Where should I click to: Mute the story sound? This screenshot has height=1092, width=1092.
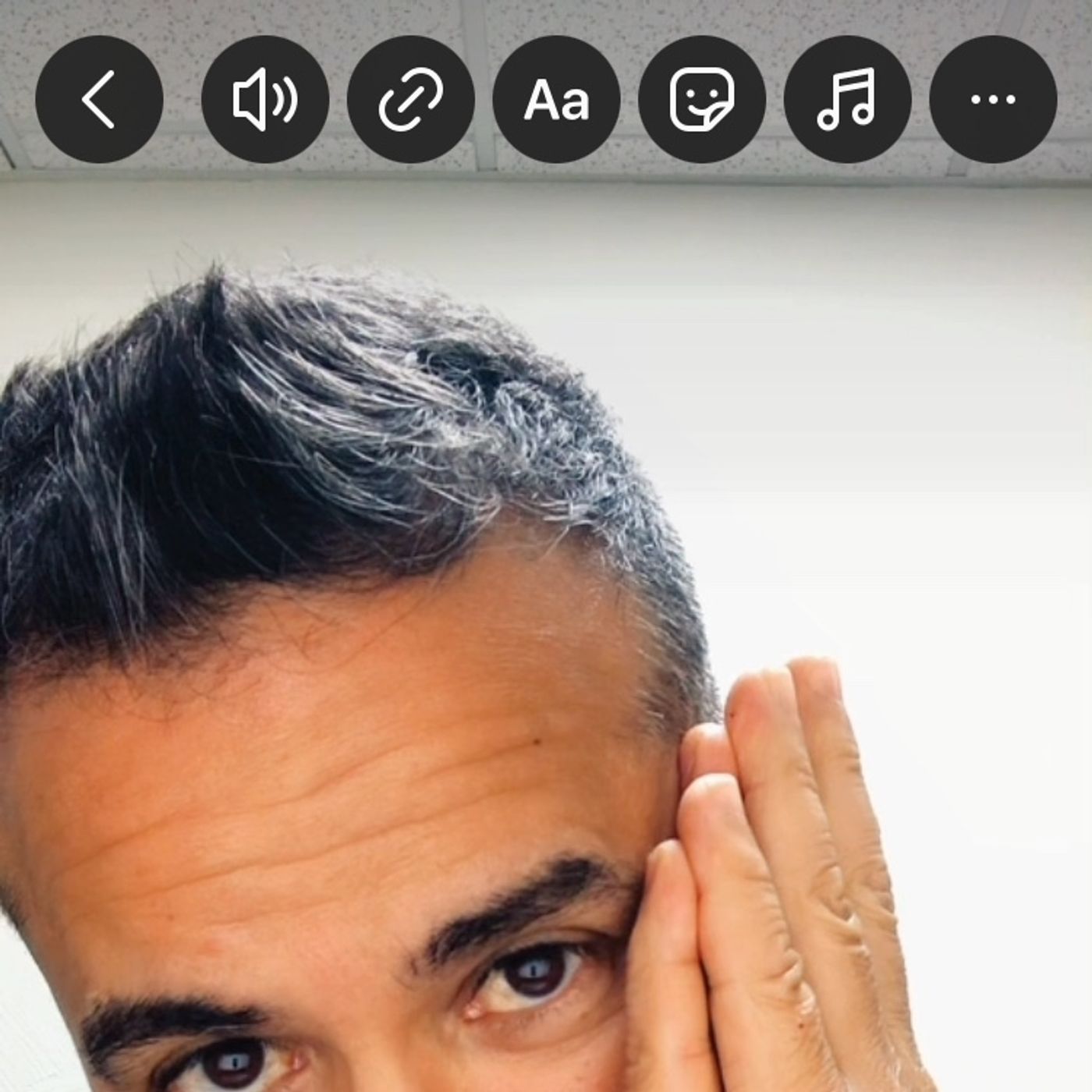[x=265, y=99]
